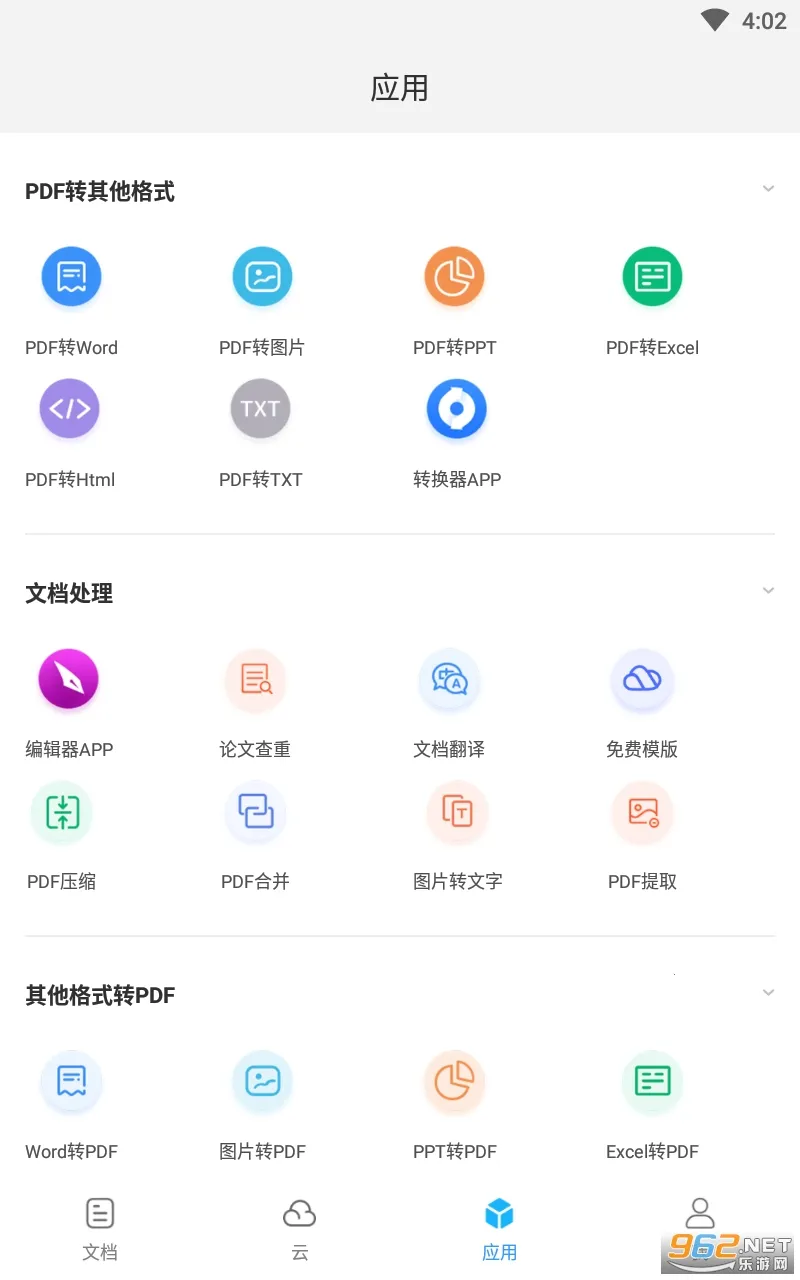Screen dimensions: 800x1280
Task: Launch the 编辑器APP tool
Action: click(x=69, y=680)
